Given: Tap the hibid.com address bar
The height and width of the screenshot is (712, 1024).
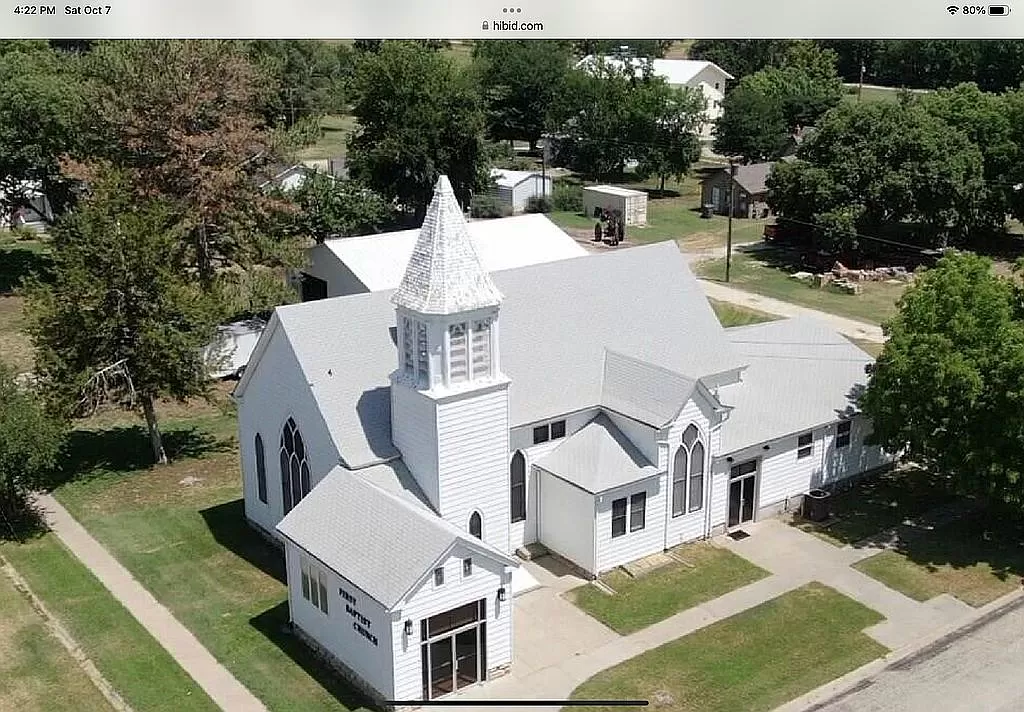Looking at the screenshot, I should [512, 26].
